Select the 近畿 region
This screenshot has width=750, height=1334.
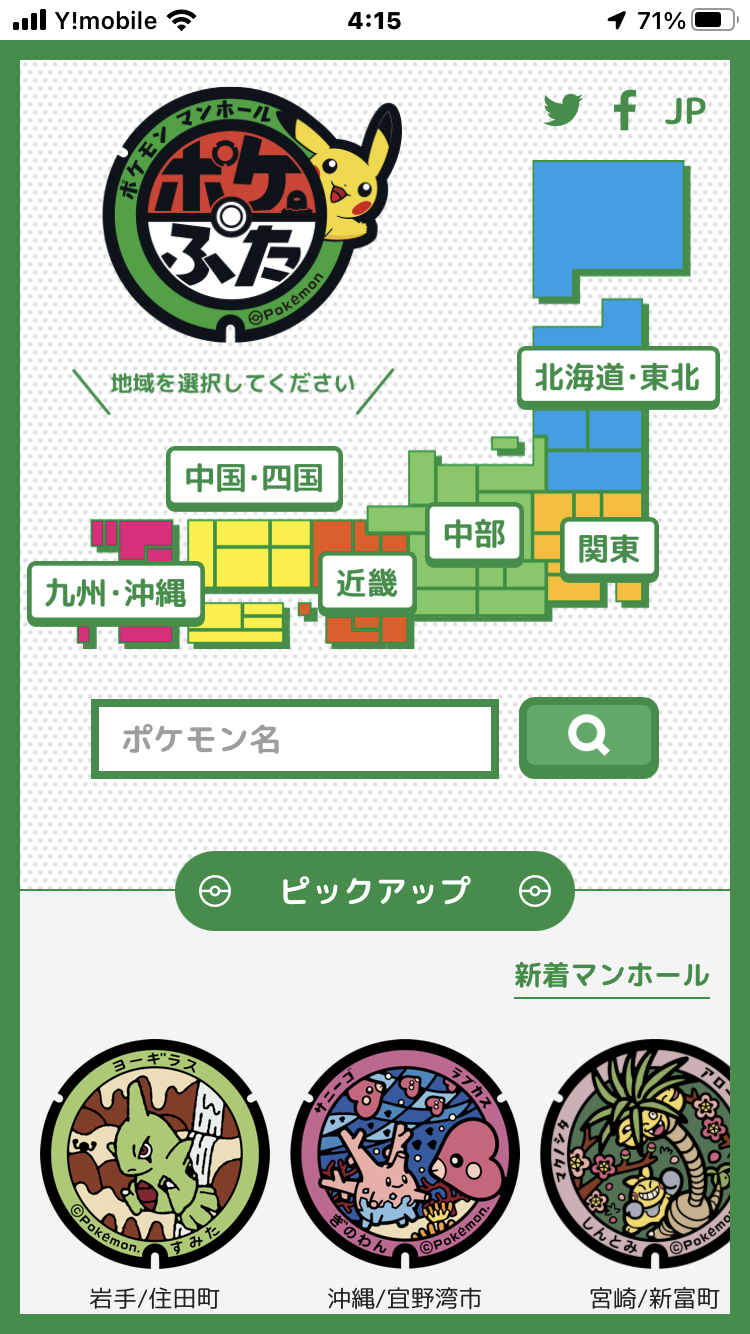coord(367,583)
